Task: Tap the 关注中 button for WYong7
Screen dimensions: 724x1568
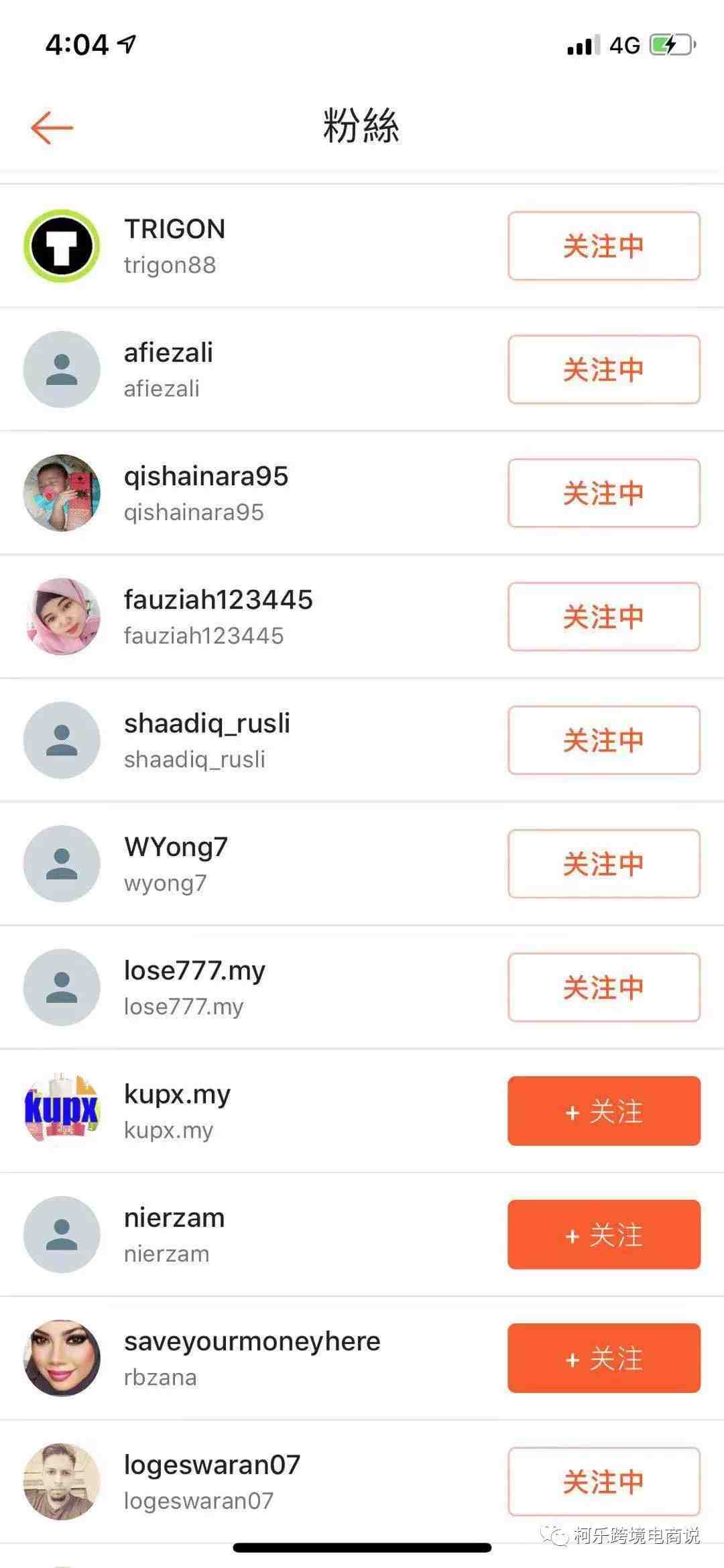Action: pos(603,864)
